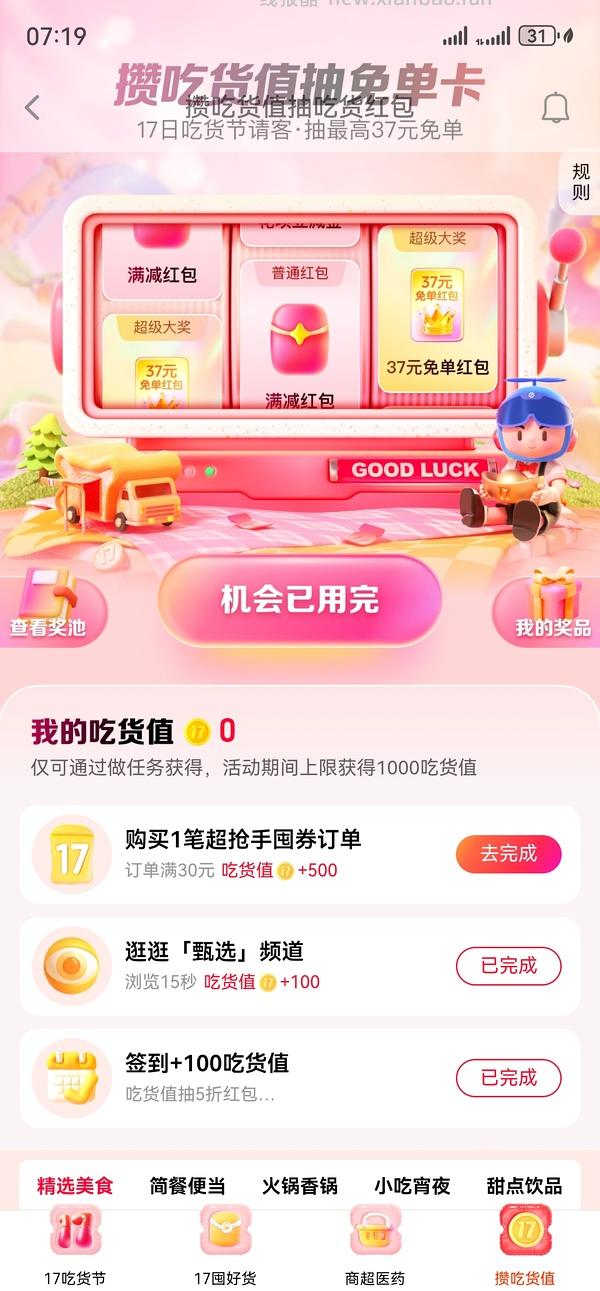
Task: Select the 攒吃货值 bottom tab
Action: (525, 1245)
